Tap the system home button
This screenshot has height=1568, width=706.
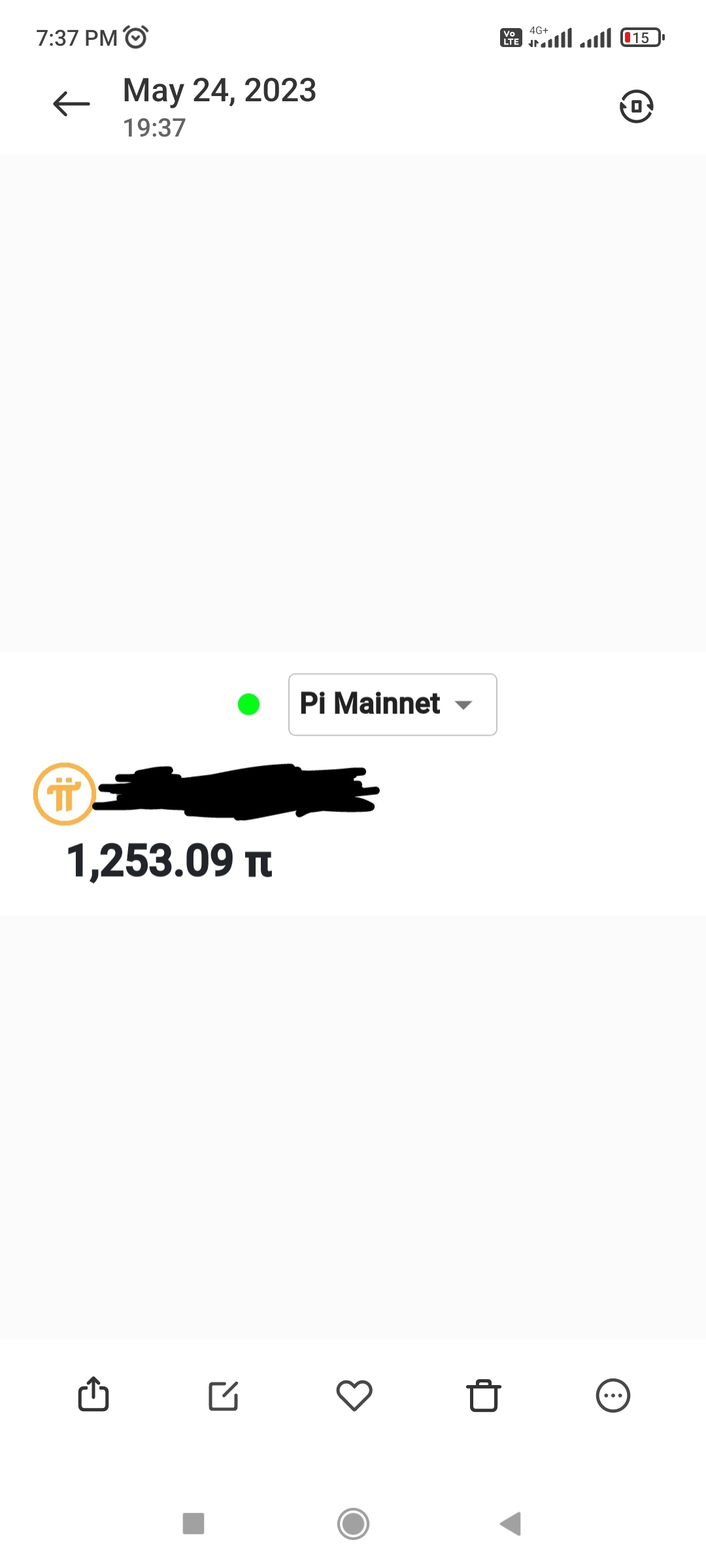tap(353, 1524)
